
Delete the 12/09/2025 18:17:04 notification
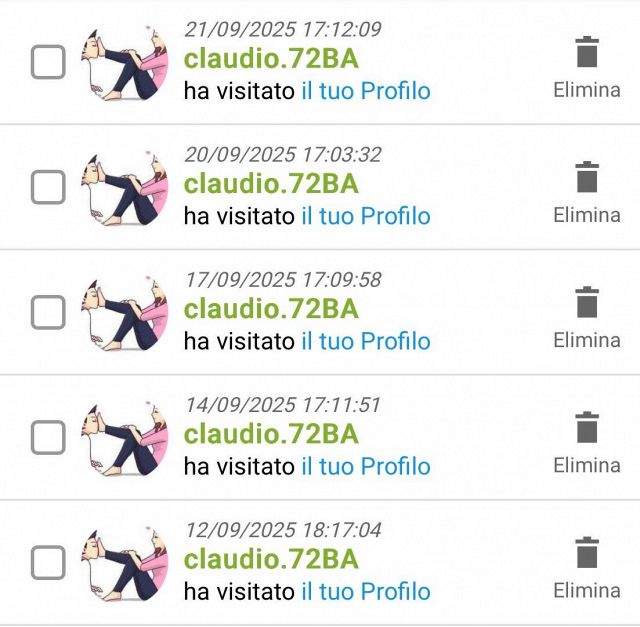(x=587, y=566)
